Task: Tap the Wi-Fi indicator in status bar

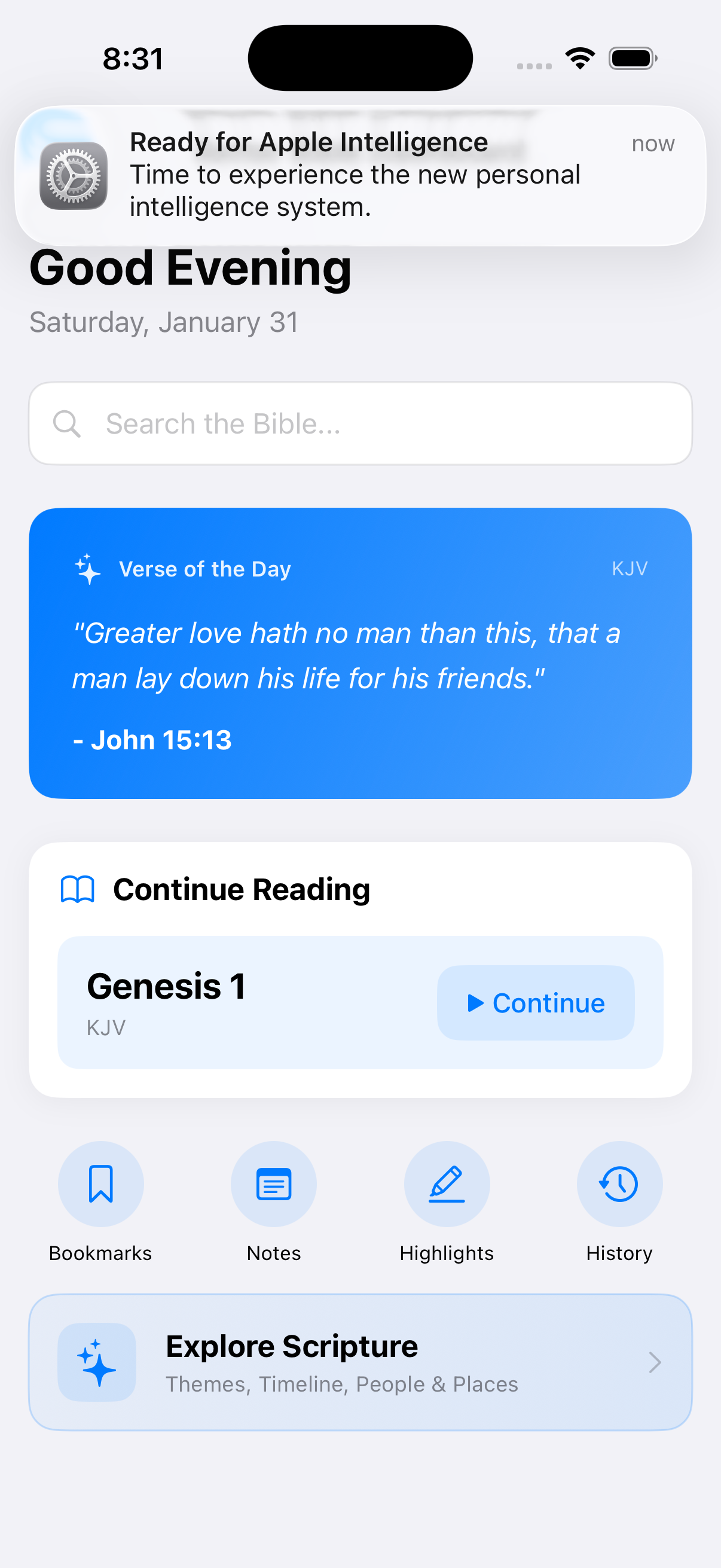Action: click(580, 57)
